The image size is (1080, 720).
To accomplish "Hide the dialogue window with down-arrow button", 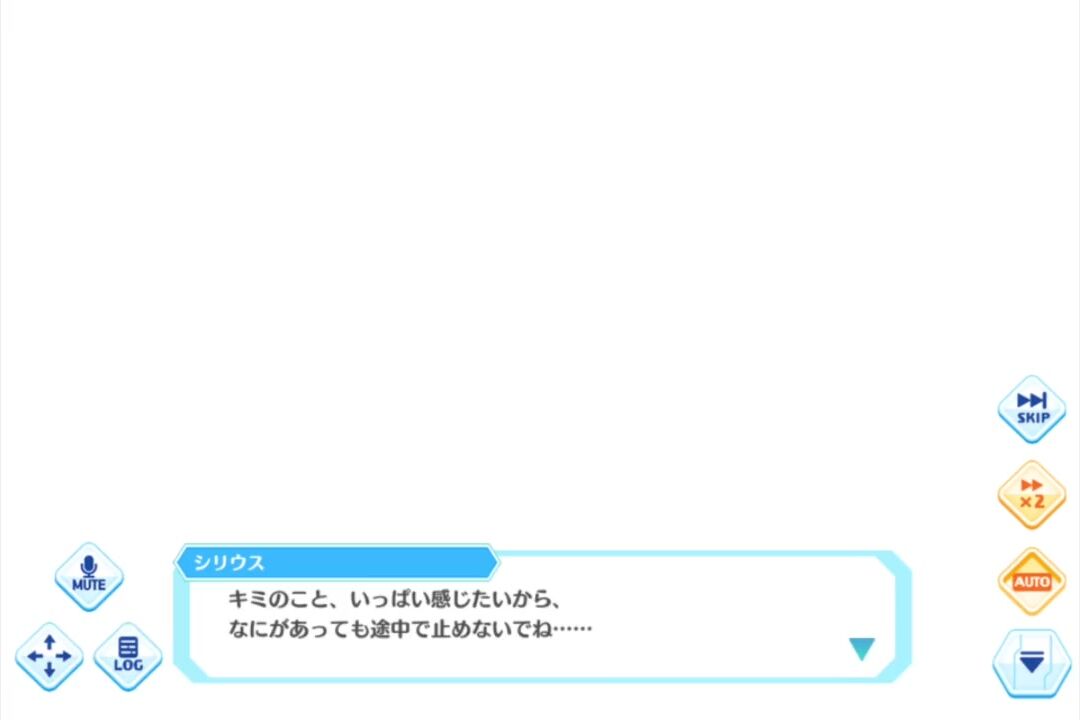I will [1032, 663].
